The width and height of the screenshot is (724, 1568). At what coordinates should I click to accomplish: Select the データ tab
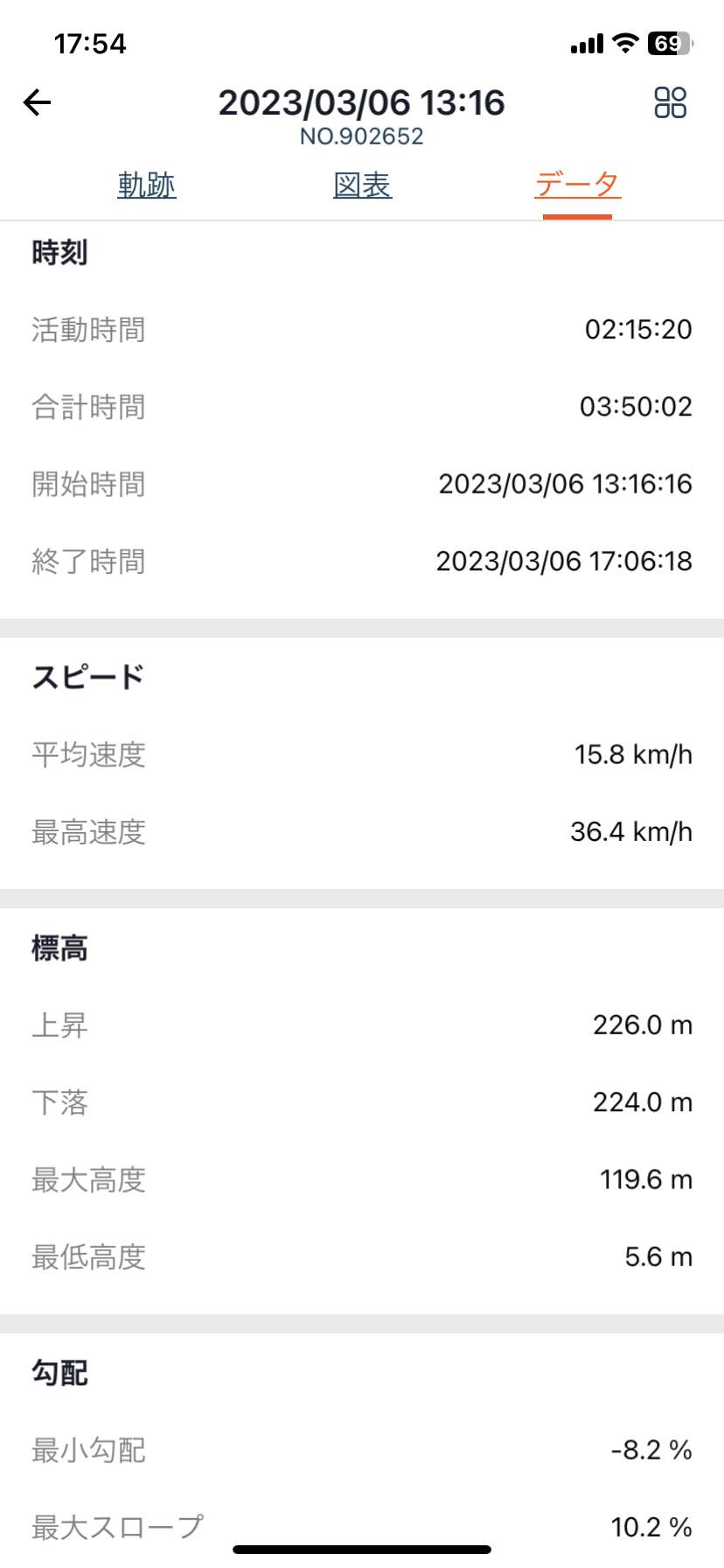[x=577, y=185]
